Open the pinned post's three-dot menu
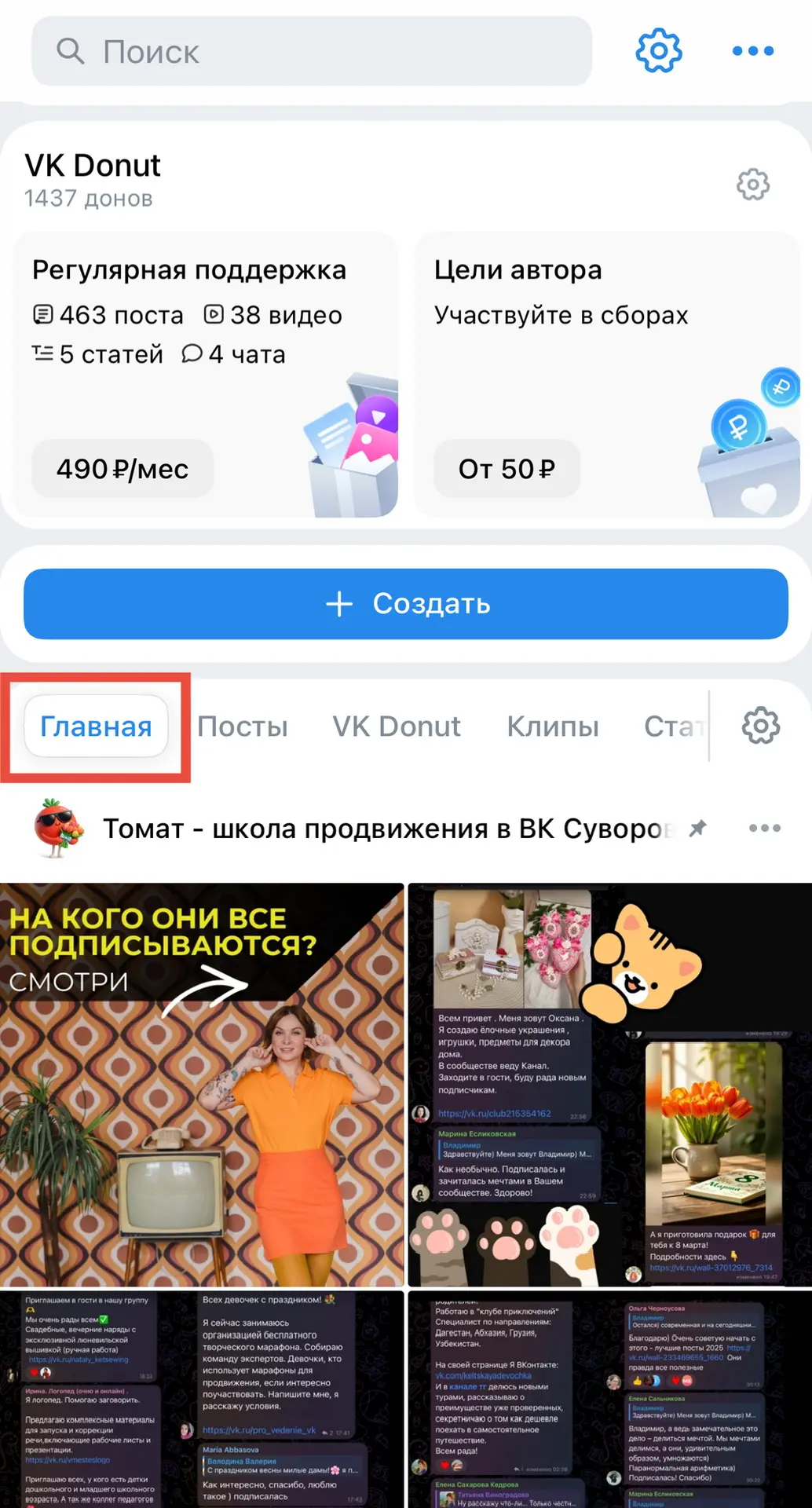Image resolution: width=812 pixels, height=1508 pixels. click(x=764, y=828)
